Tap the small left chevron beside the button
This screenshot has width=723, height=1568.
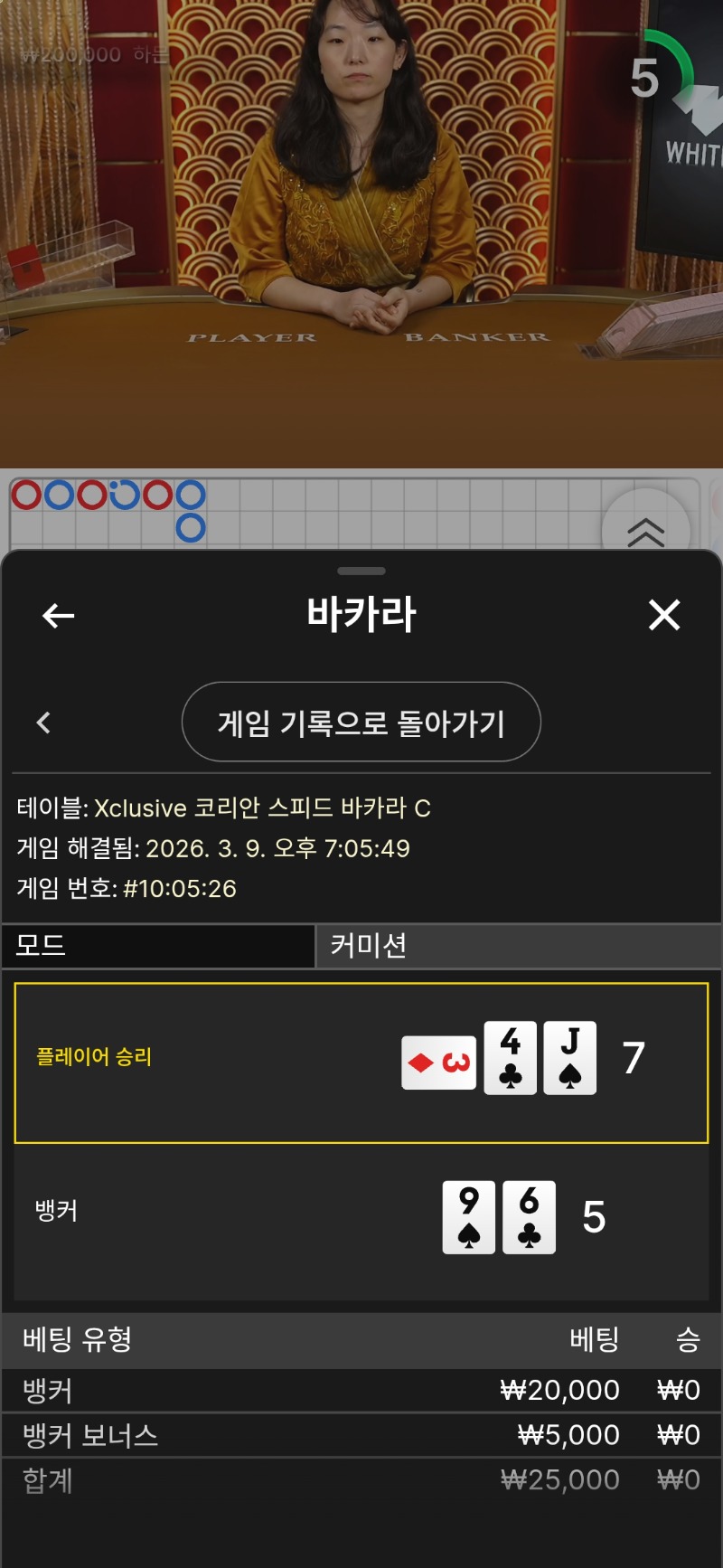43,723
